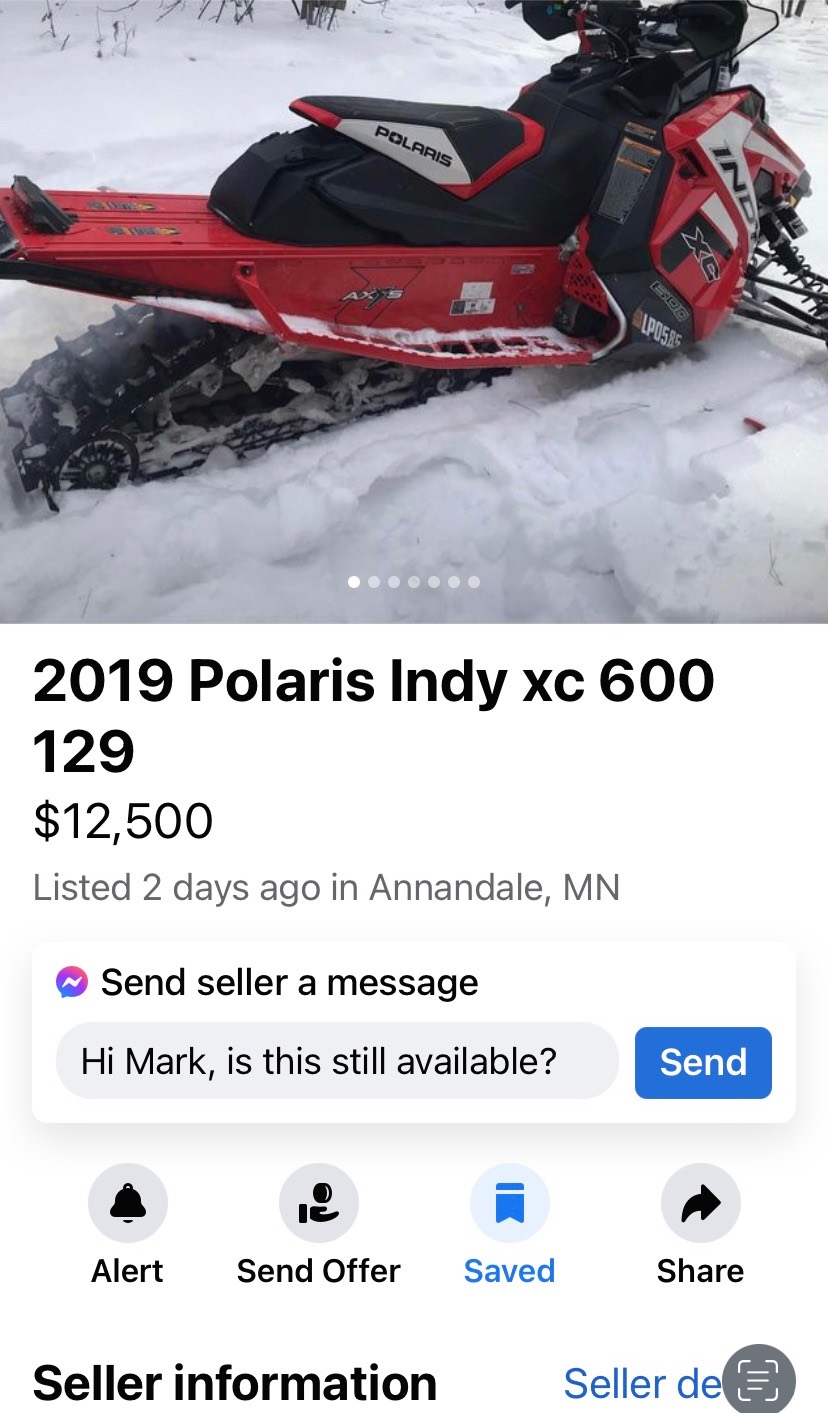Send the message to the seller
This screenshot has height=1413, width=828.
pyautogui.click(x=703, y=1062)
